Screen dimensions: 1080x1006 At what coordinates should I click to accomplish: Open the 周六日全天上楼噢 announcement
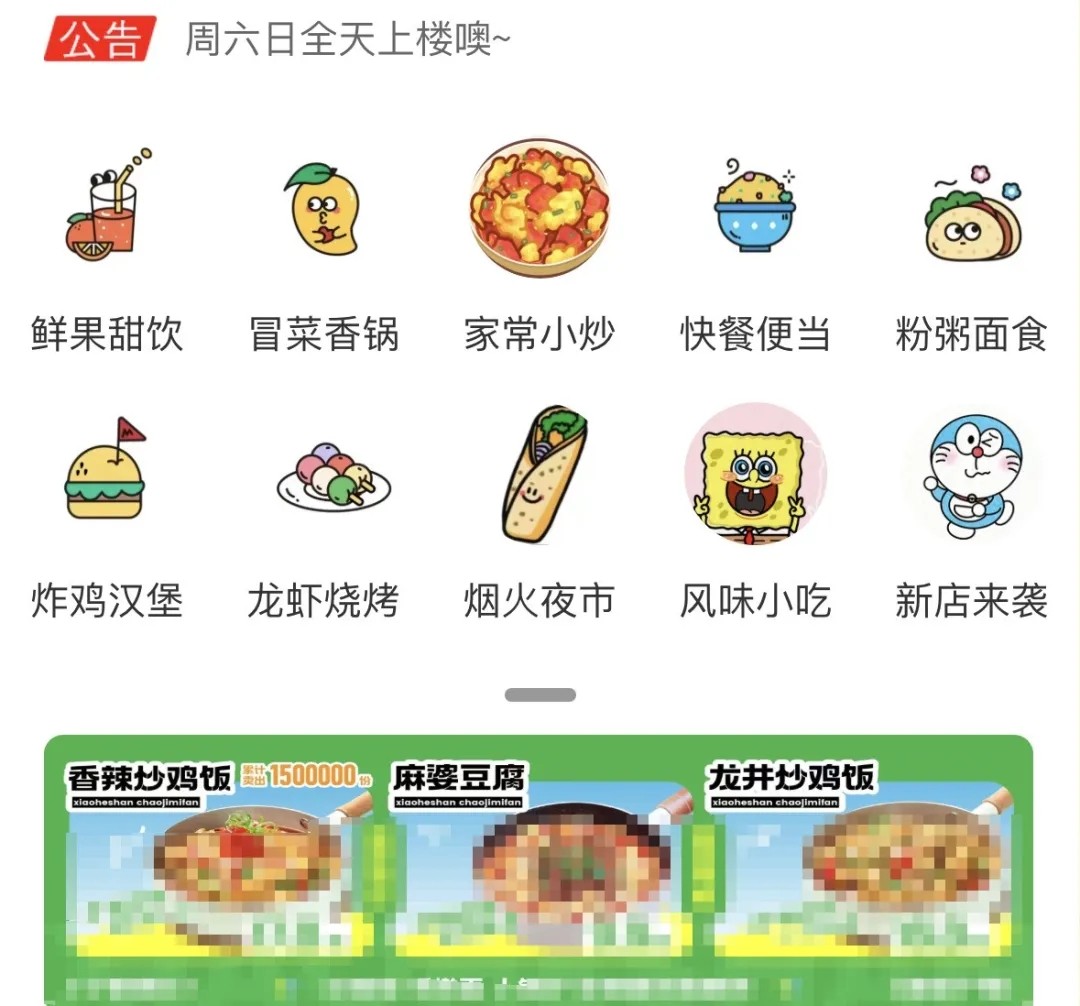tap(348, 40)
